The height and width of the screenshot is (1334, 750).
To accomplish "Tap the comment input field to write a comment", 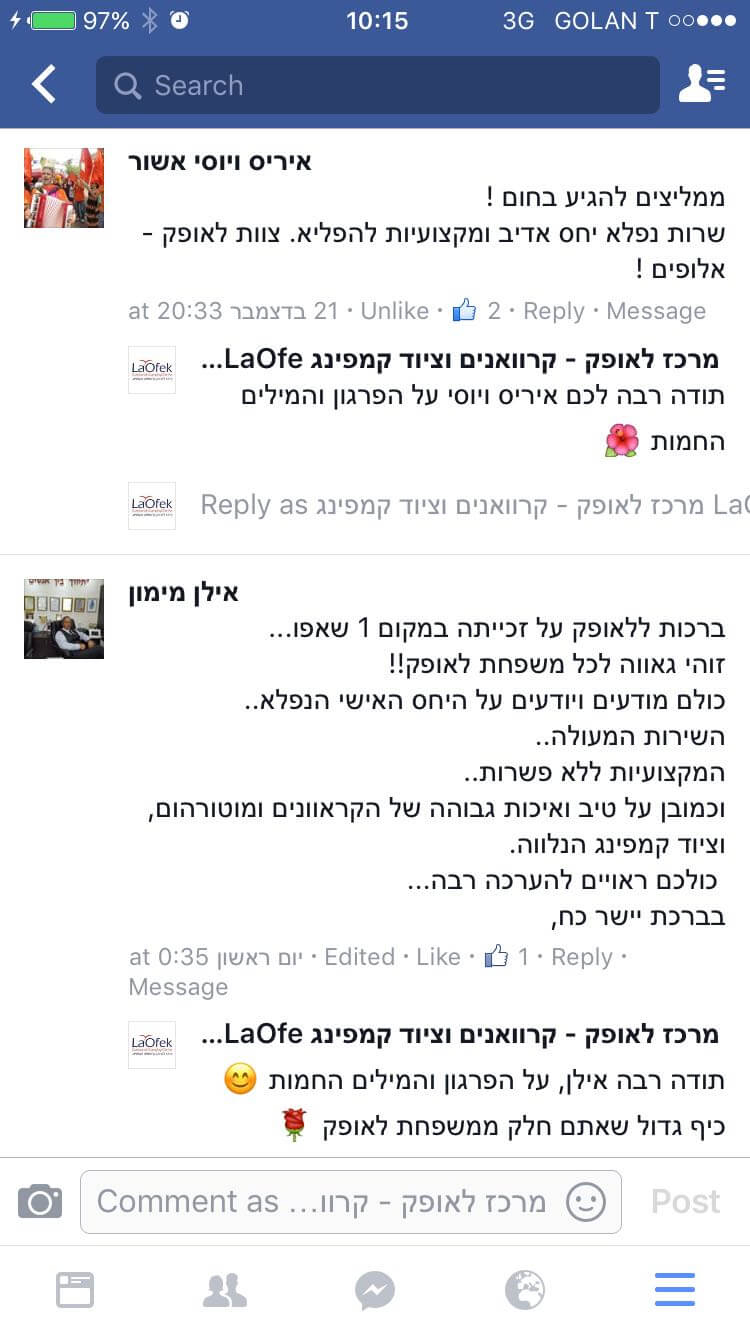I will coord(330,1201).
